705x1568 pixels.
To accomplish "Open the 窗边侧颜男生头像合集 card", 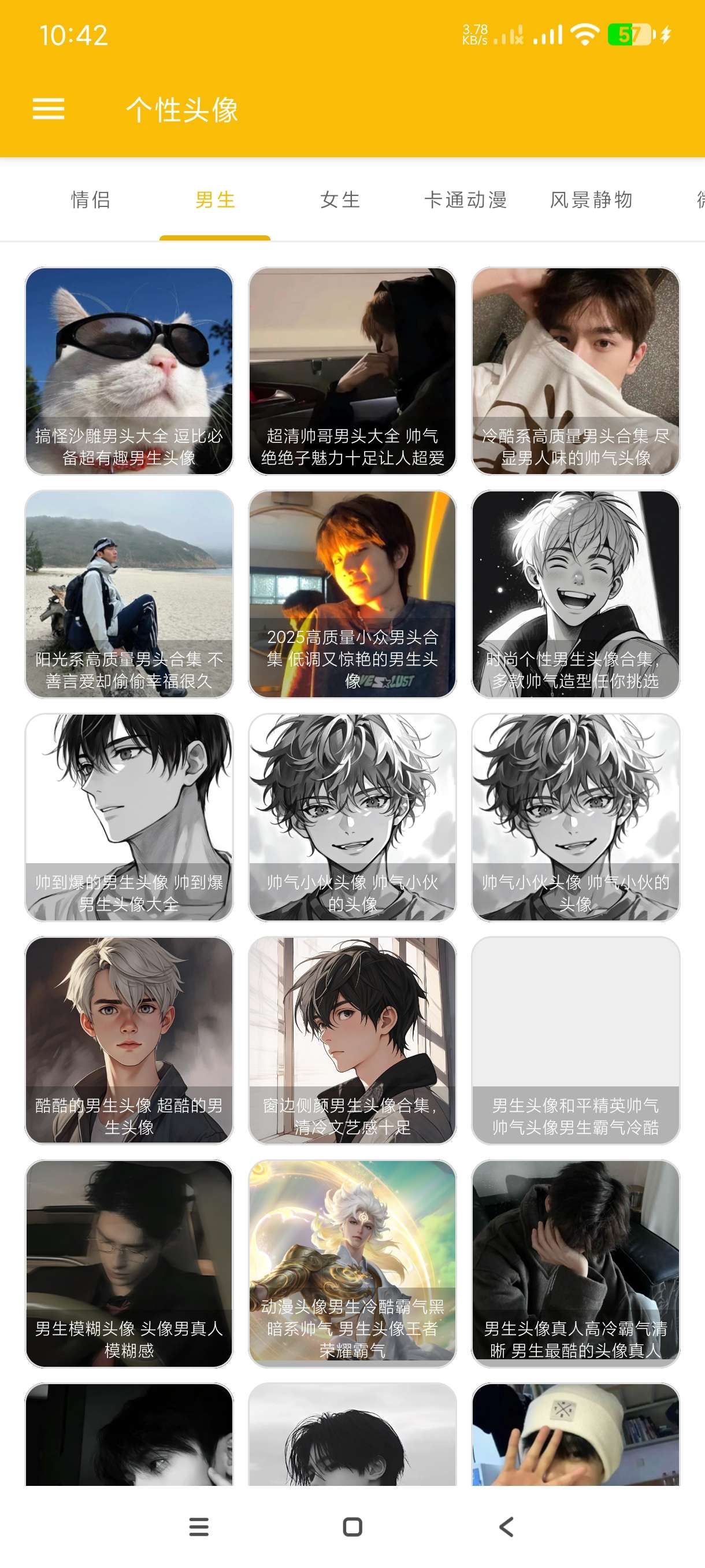I will 352,1040.
